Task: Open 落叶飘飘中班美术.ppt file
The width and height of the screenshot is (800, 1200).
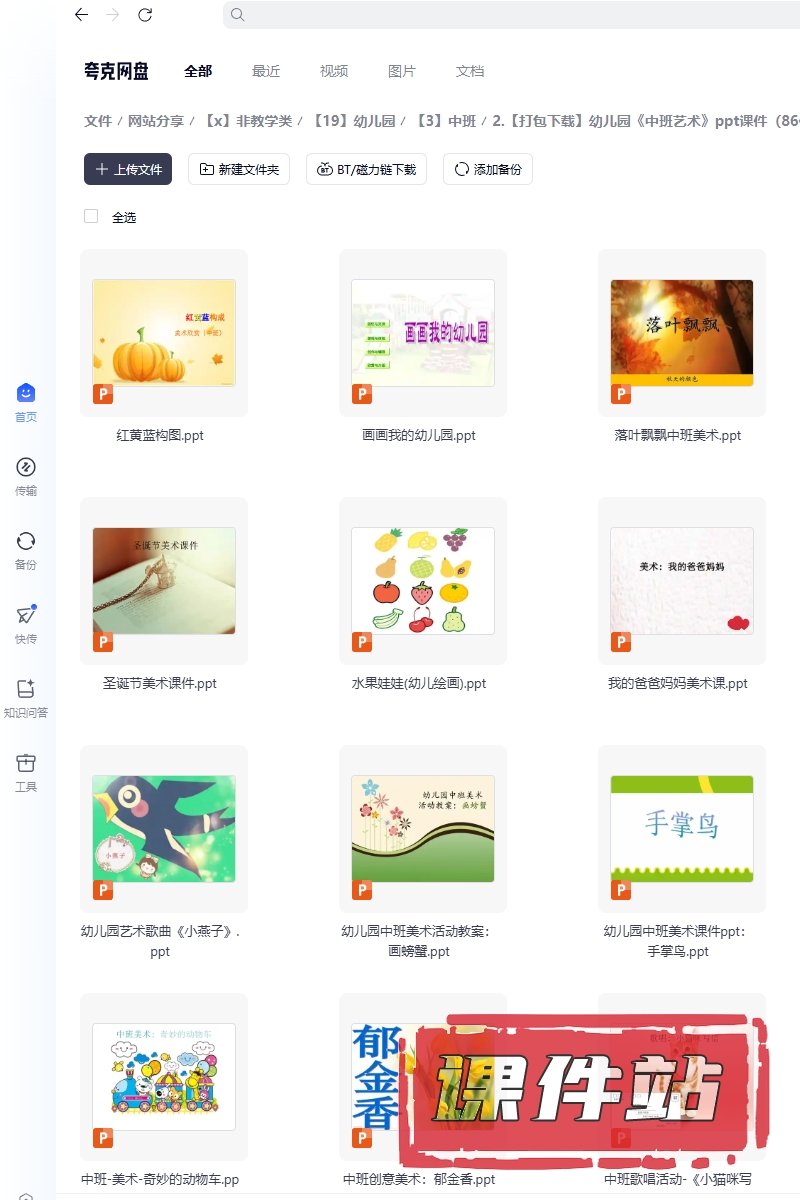Action: [681, 333]
